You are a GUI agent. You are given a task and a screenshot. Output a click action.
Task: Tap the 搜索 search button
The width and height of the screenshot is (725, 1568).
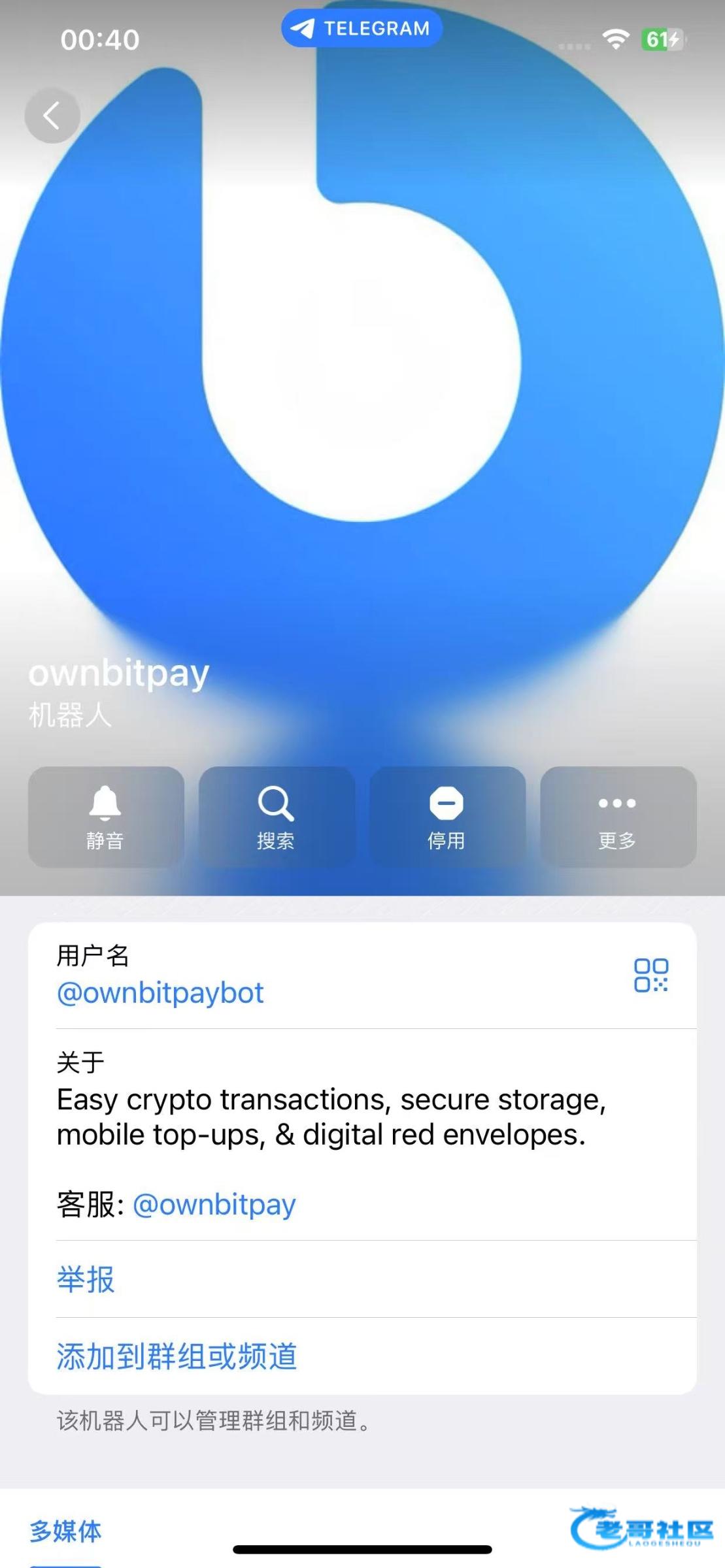[277, 817]
